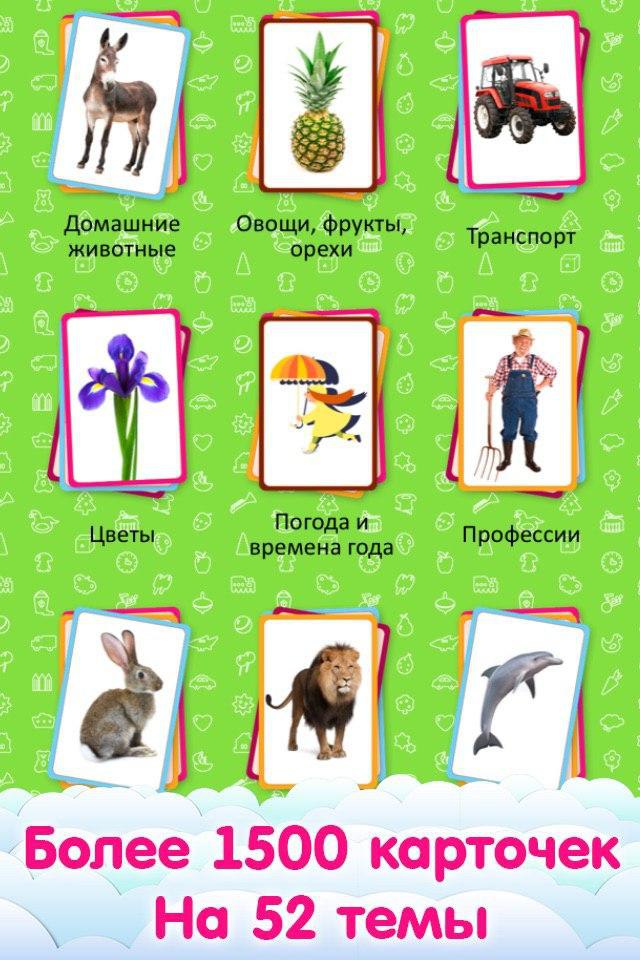Image resolution: width=640 pixels, height=960 pixels.
Task: View the Профессии card category
Action: [518, 400]
